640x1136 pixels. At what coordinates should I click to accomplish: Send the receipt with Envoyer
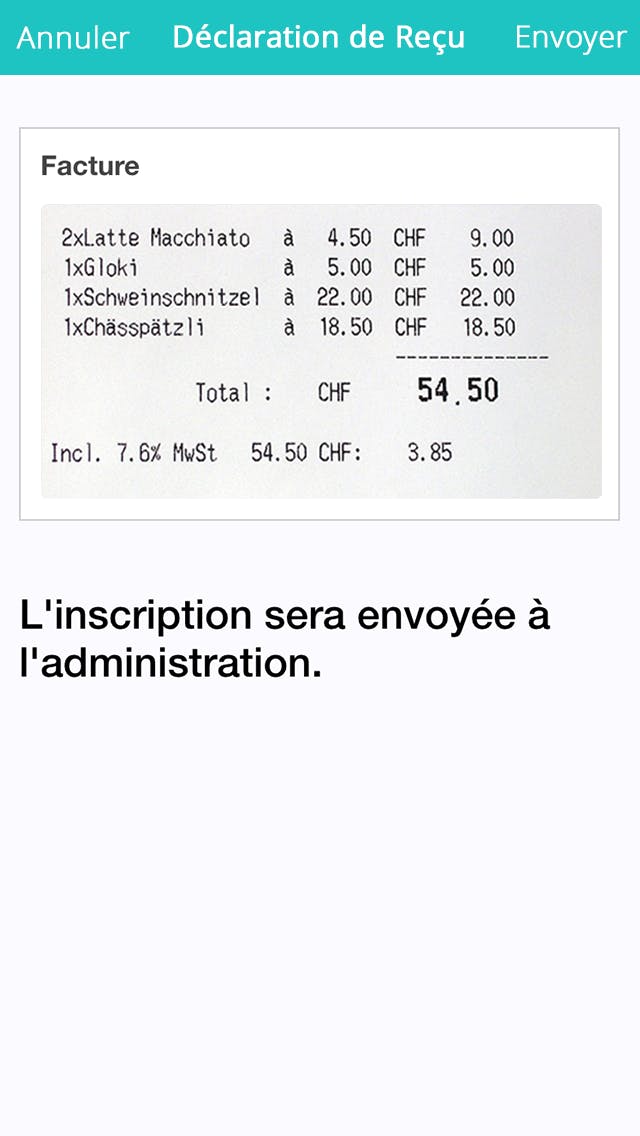(570, 38)
